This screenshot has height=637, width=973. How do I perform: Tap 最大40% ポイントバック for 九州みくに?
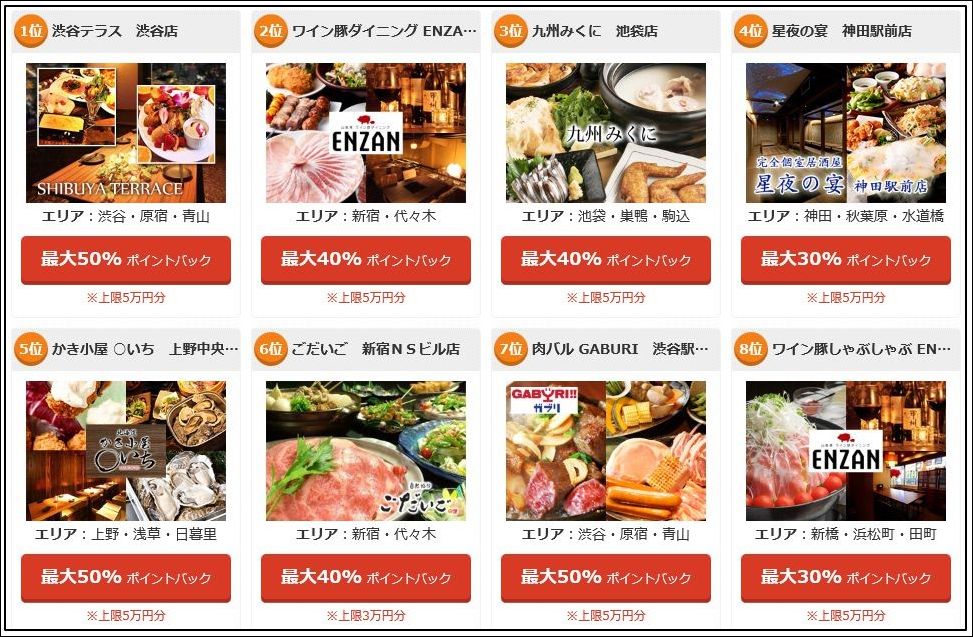point(606,260)
